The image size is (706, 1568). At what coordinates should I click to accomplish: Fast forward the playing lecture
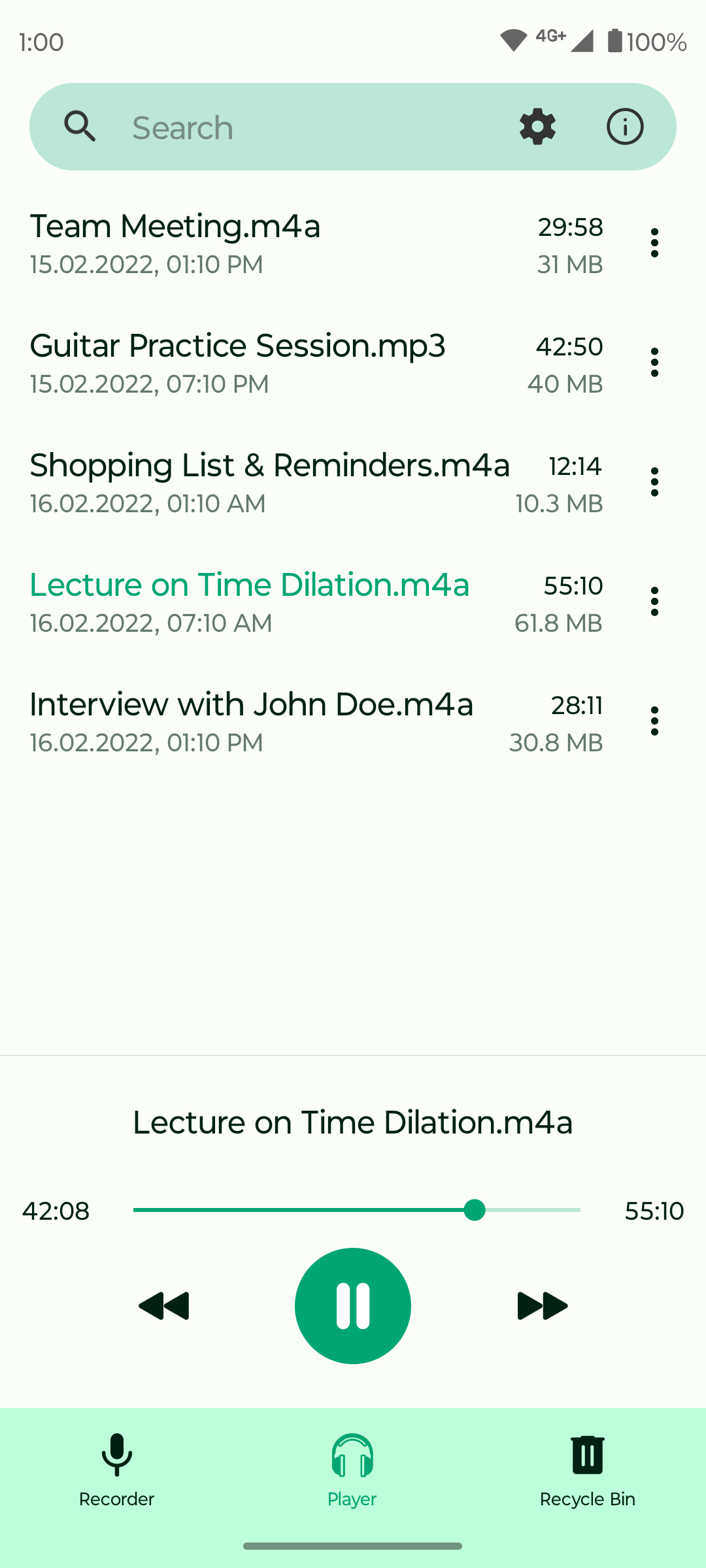click(x=543, y=1306)
